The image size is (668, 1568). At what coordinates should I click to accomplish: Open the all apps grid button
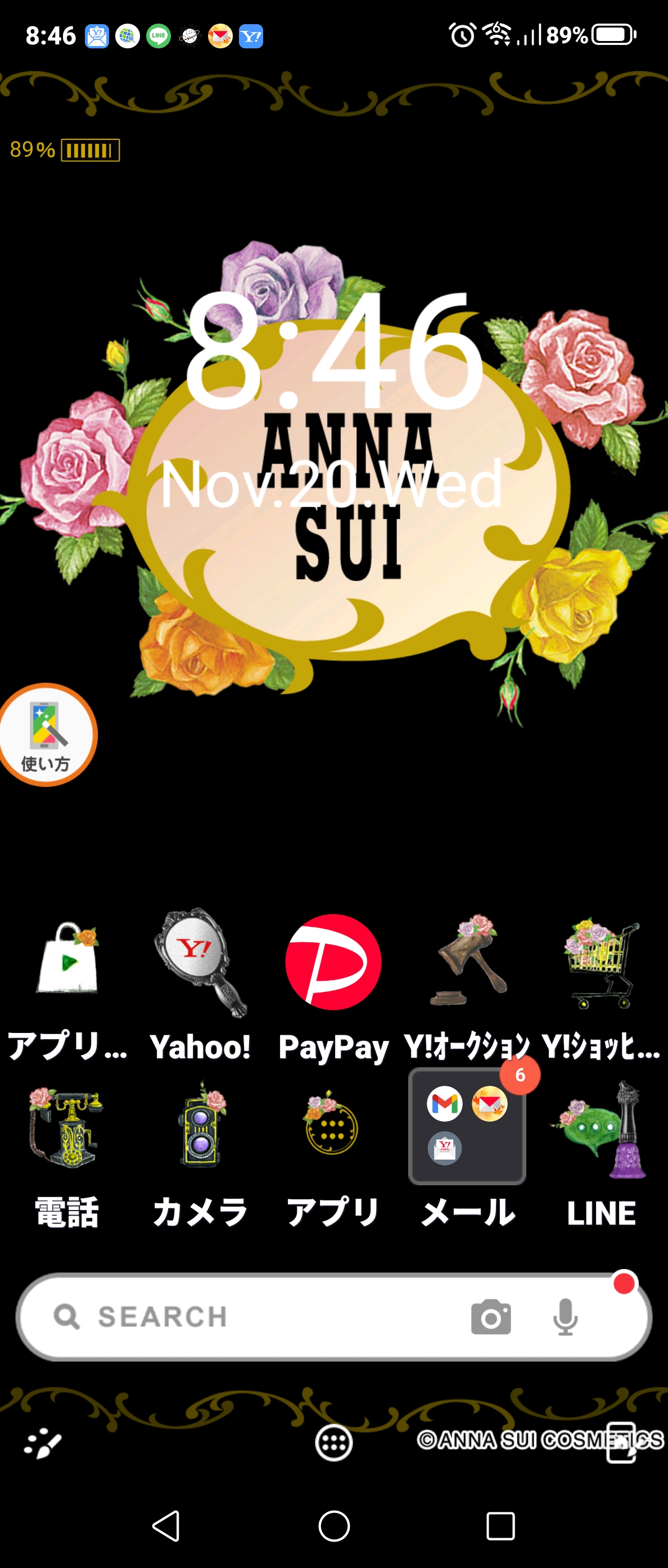(333, 1442)
